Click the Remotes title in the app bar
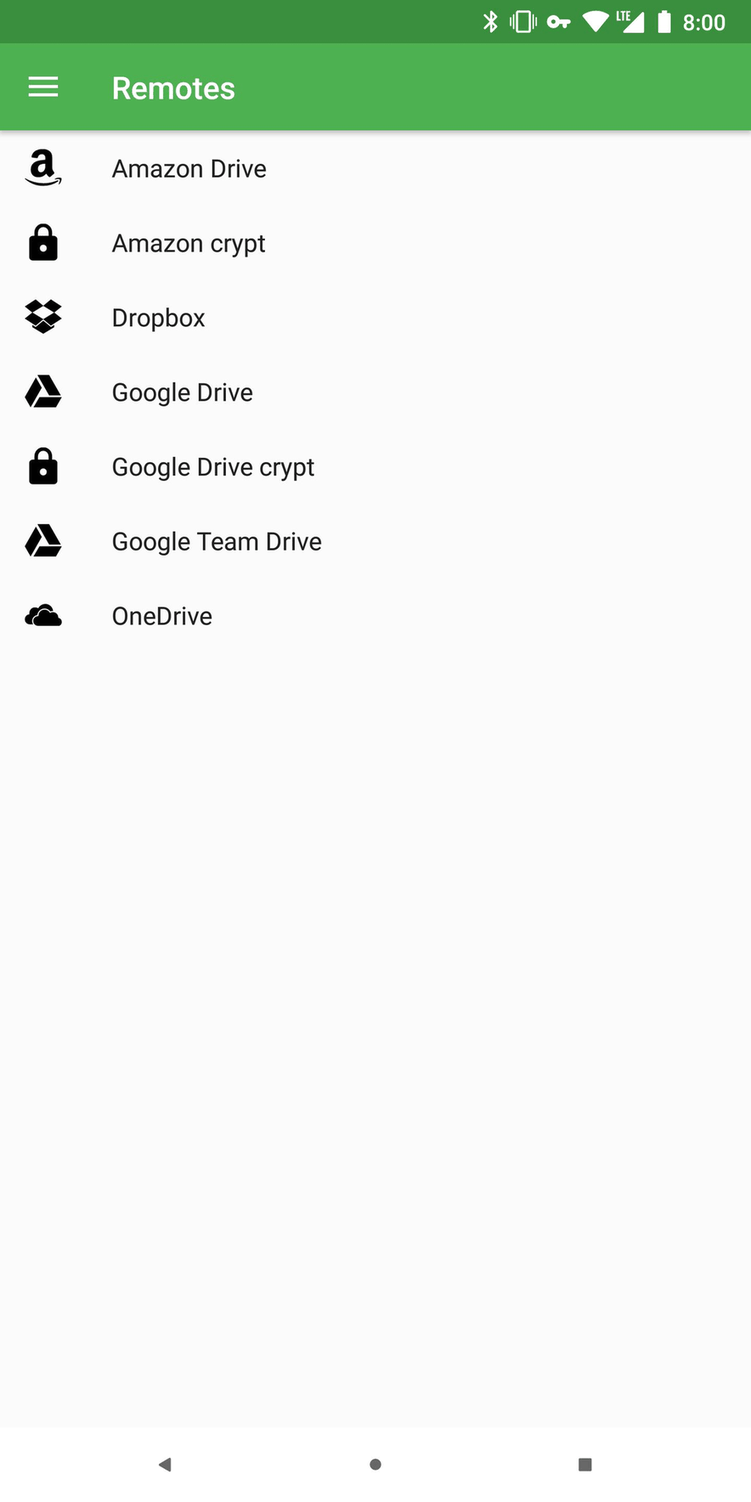Image resolution: width=751 pixels, height=1502 pixels. pos(173,87)
